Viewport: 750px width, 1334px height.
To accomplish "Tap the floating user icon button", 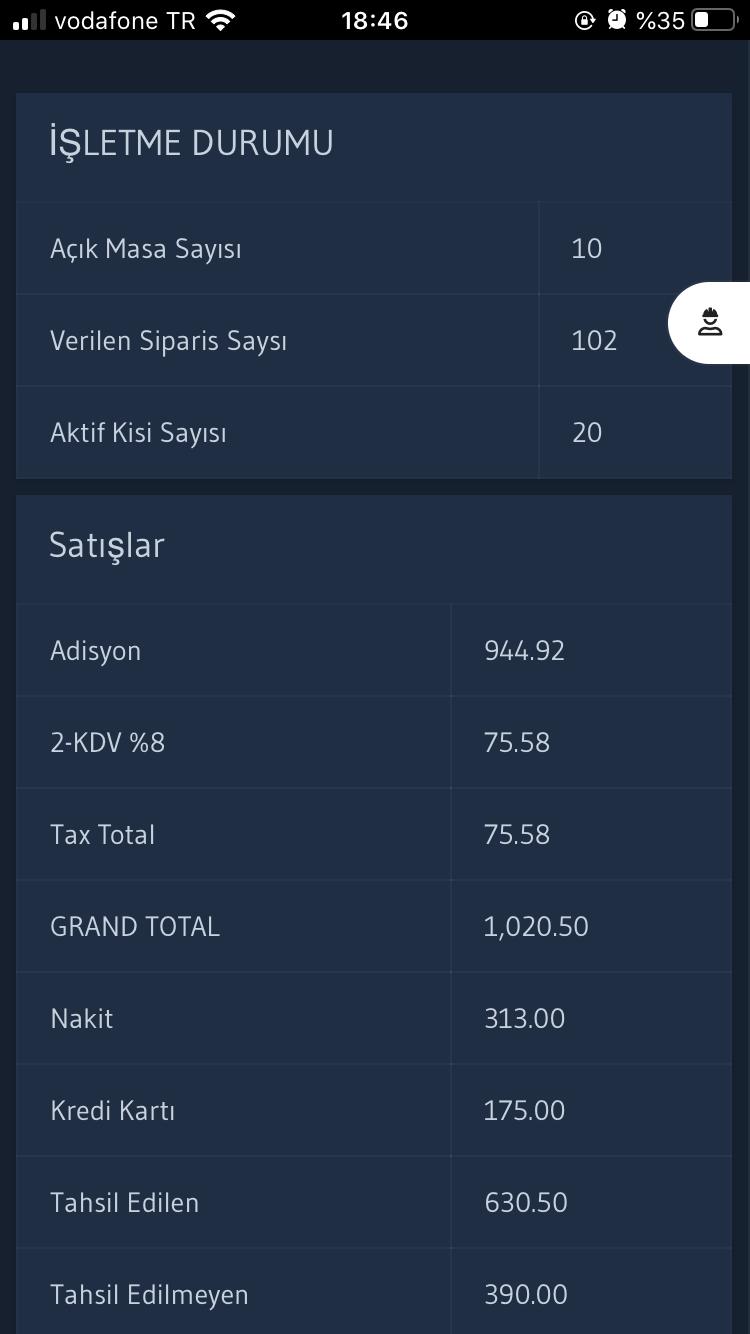I will pos(710,322).
